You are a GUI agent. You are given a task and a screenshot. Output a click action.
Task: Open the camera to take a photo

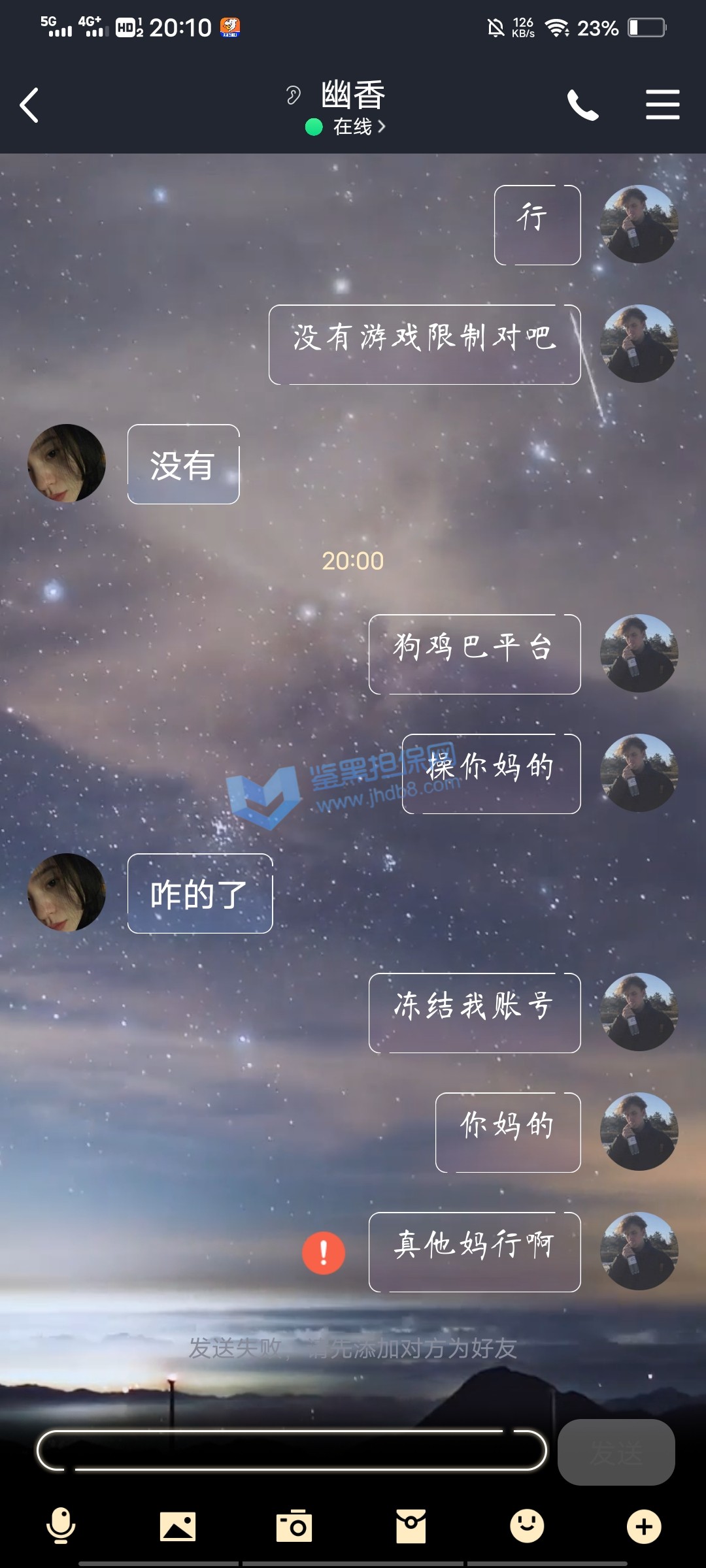(294, 1526)
